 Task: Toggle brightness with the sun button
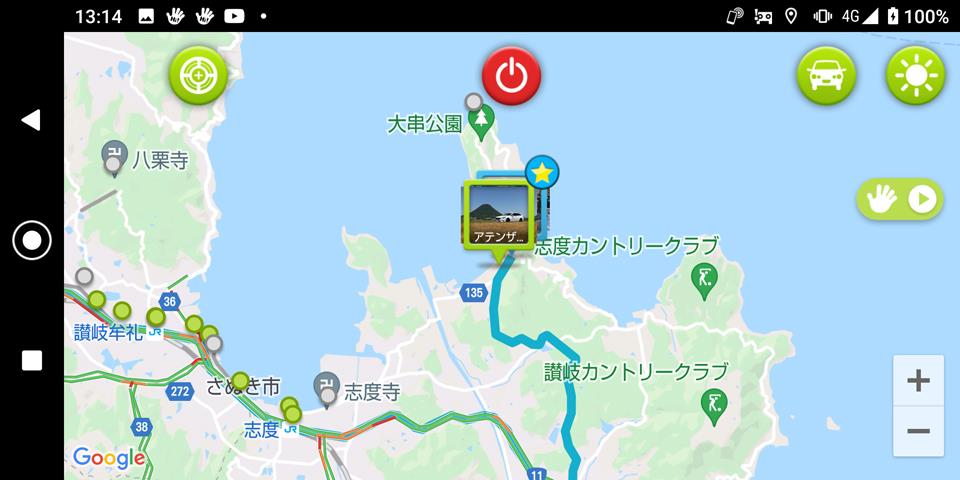point(915,75)
